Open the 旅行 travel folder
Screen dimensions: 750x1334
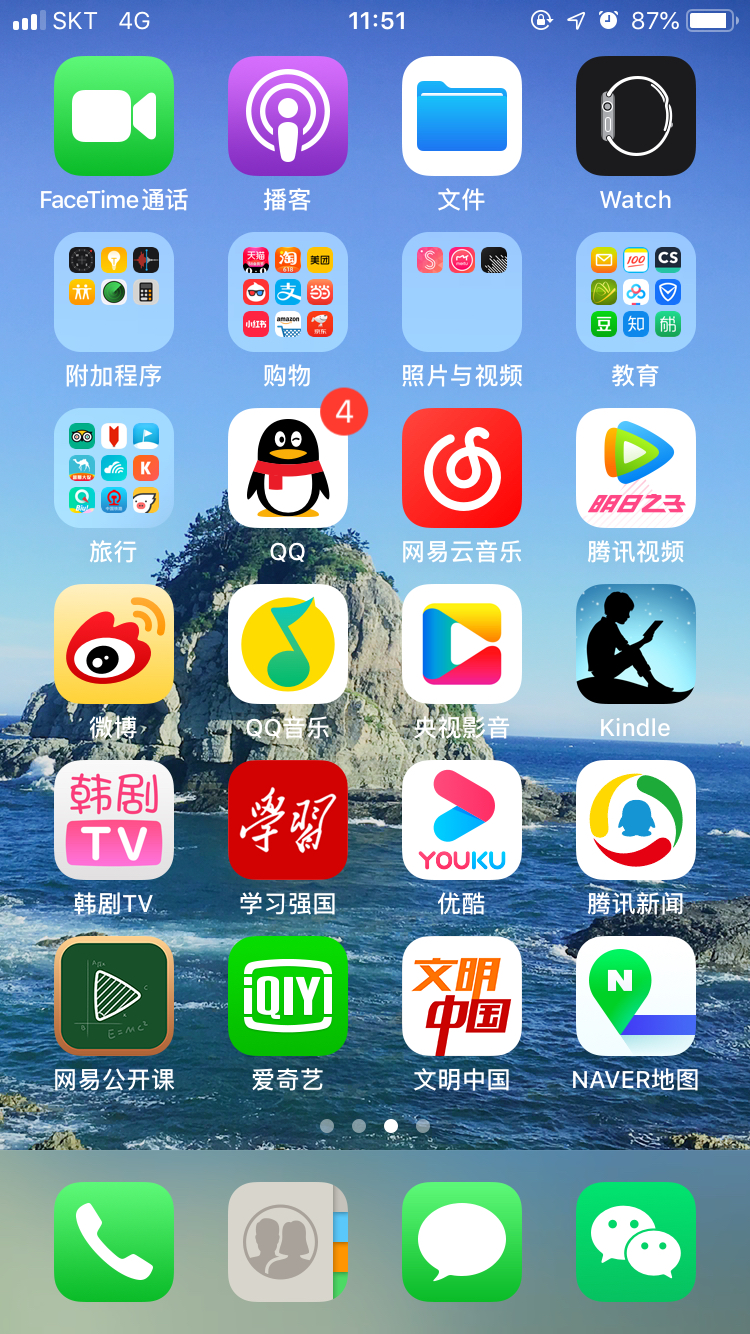114,468
